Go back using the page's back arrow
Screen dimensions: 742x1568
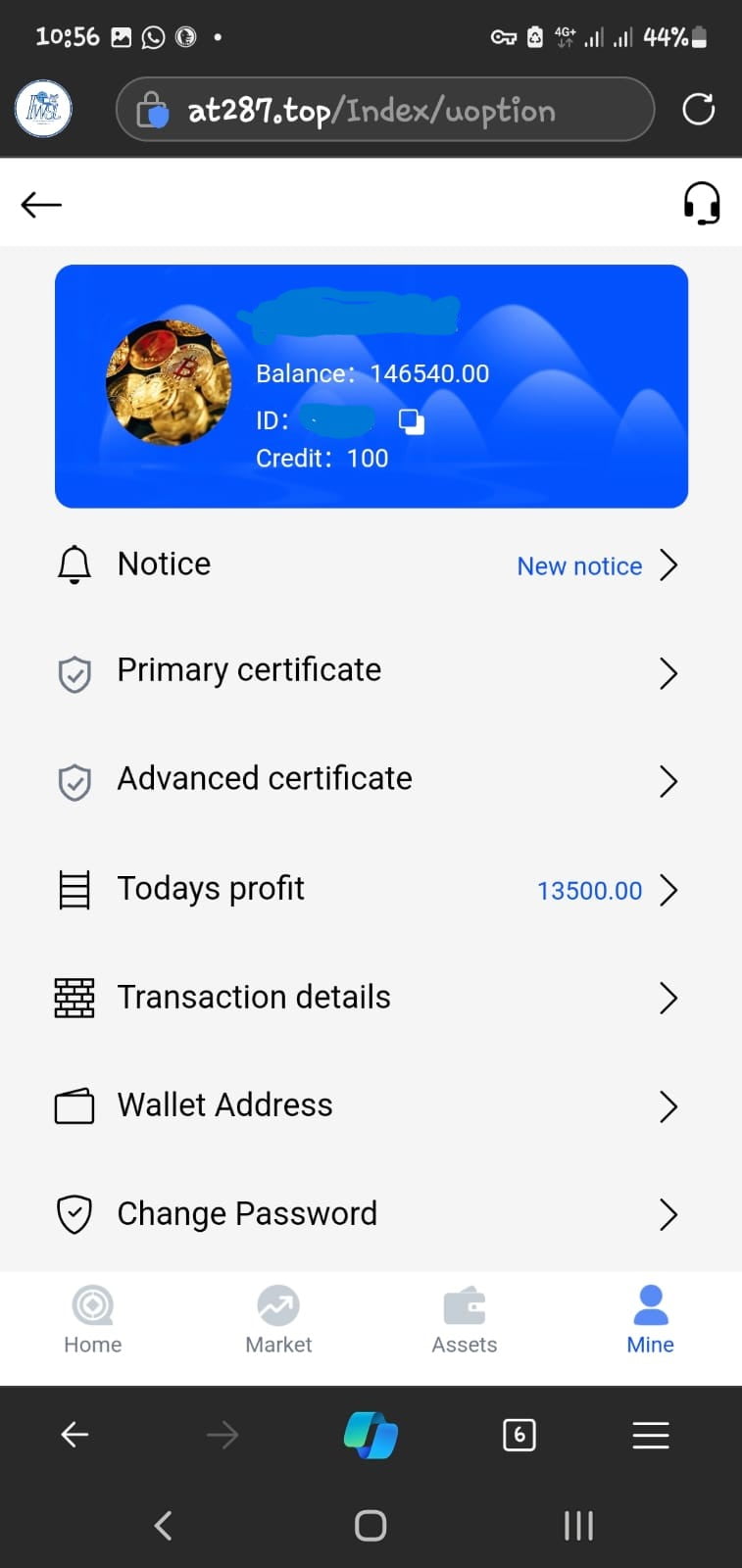[41, 204]
